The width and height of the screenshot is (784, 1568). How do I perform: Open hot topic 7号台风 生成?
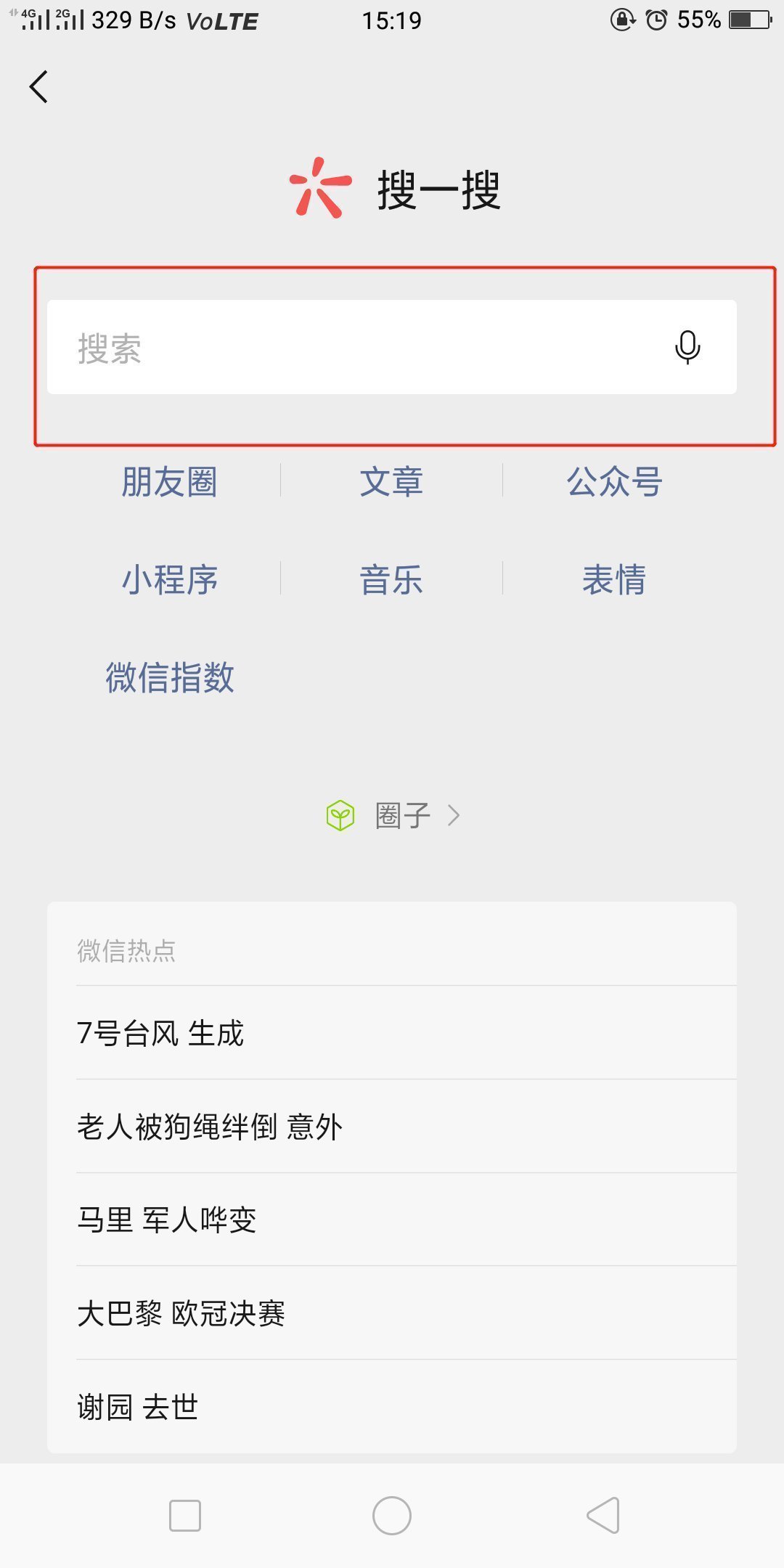pyautogui.click(x=392, y=1033)
